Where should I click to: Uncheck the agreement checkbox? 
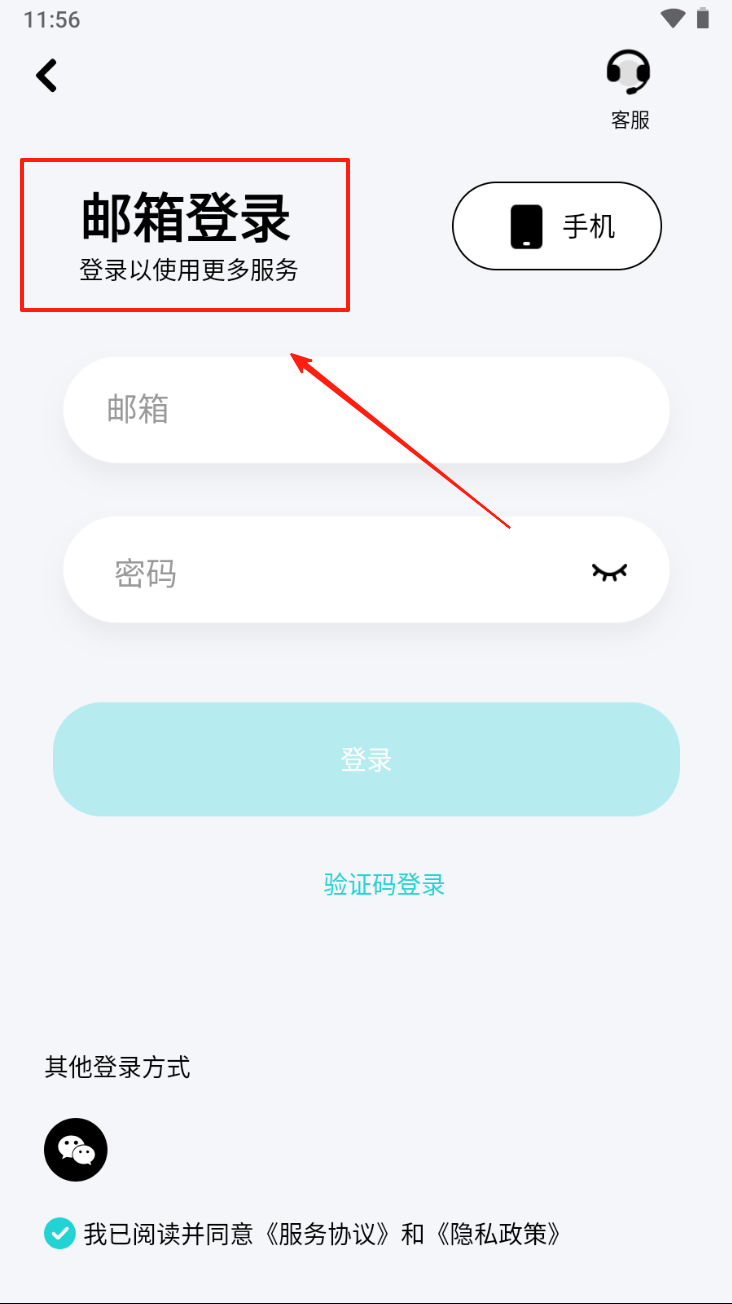coord(60,1233)
